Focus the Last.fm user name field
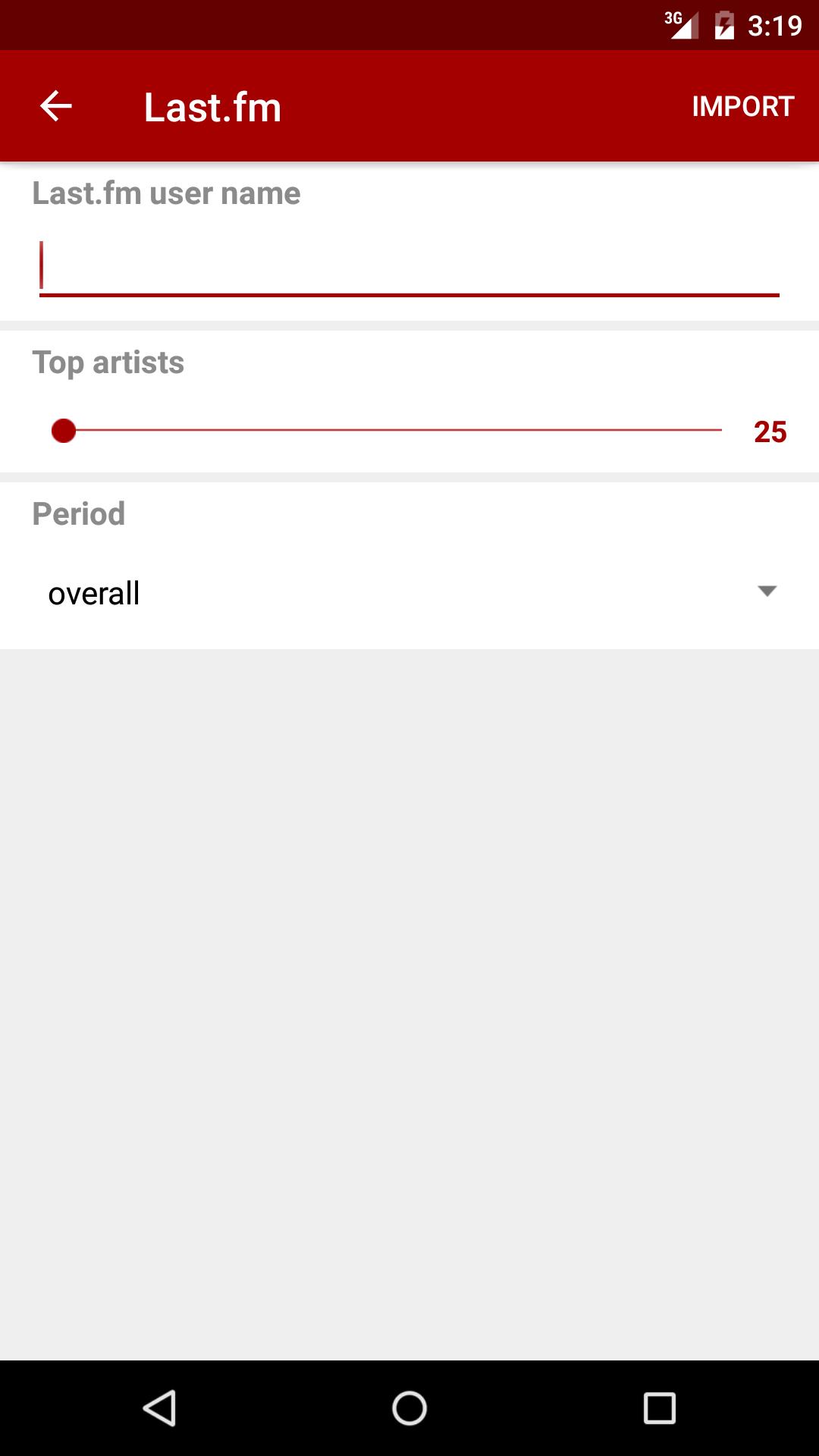Screen dimensions: 819x1456 (x=409, y=265)
